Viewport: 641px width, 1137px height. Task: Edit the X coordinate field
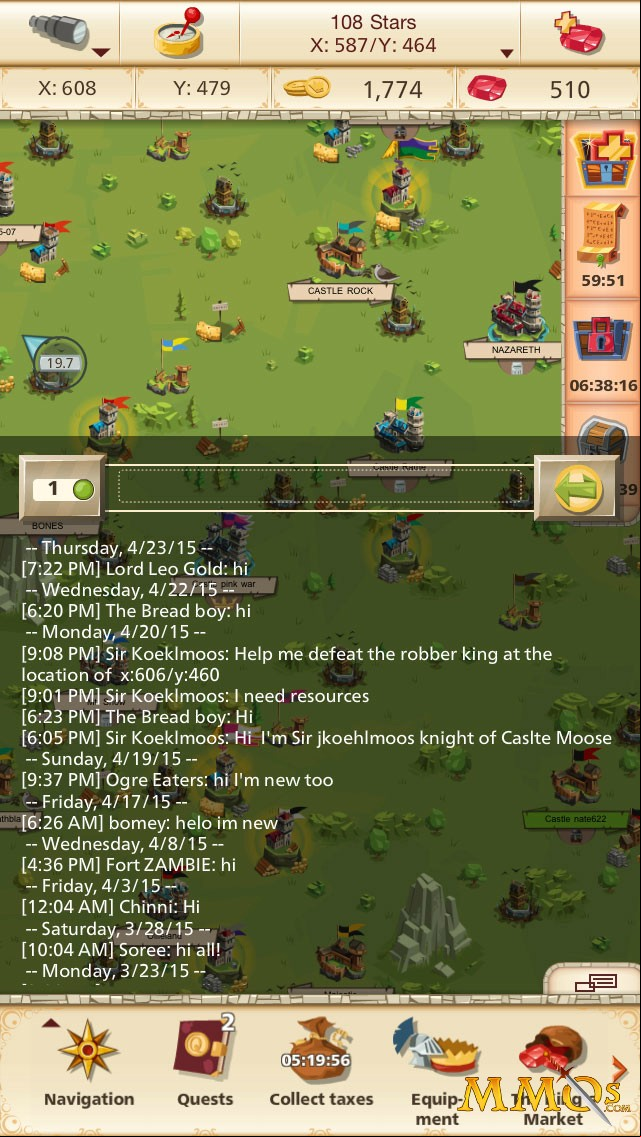click(67, 88)
